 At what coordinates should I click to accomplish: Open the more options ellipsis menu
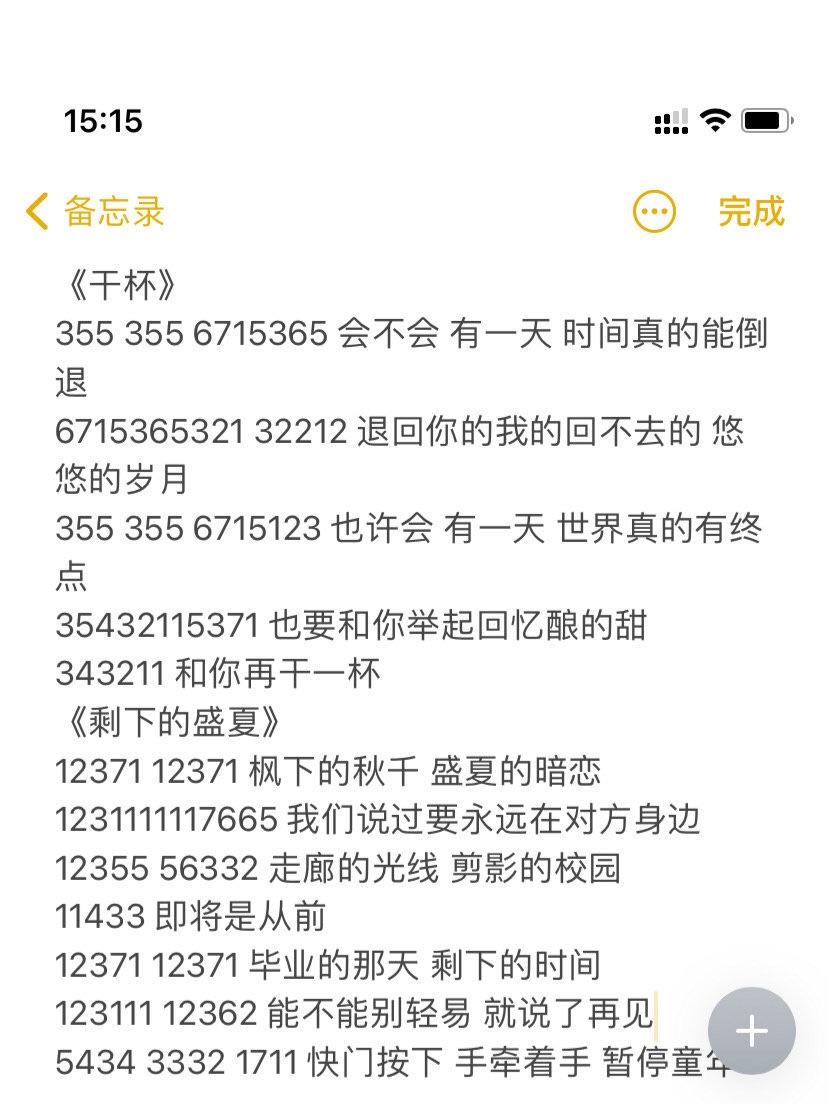click(x=655, y=212)
